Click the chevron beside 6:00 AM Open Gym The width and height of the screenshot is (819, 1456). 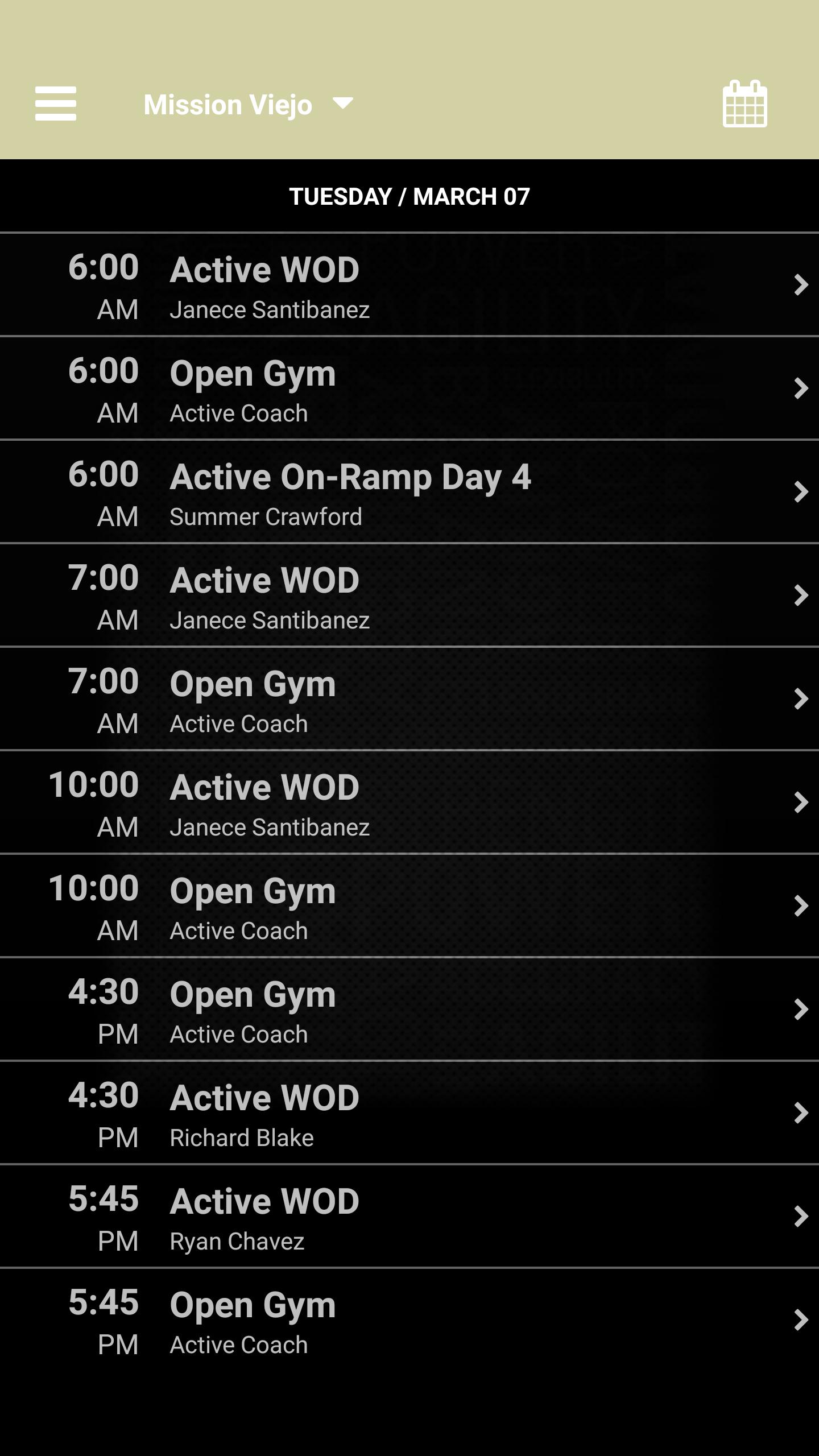(800, 390)
